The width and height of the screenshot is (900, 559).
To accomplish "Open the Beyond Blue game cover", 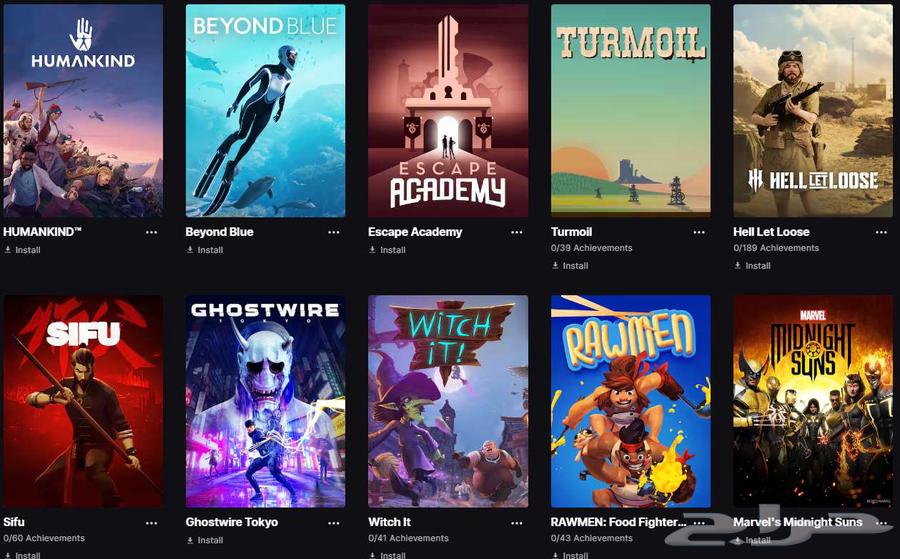I will coord(265,110).
